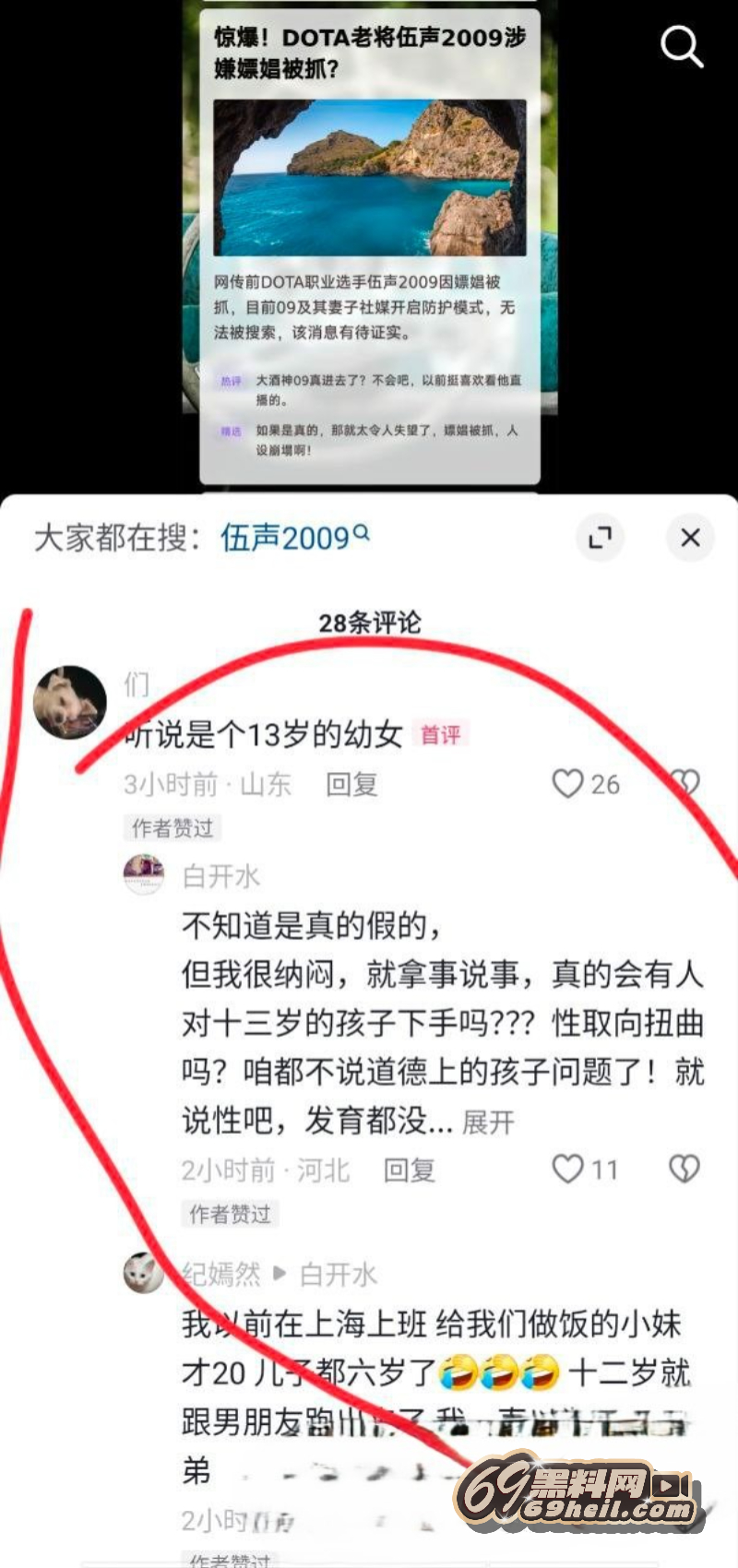Reply to 白开水's comment from 河北
The image size is (738, 1568).
coord(409,1170)
